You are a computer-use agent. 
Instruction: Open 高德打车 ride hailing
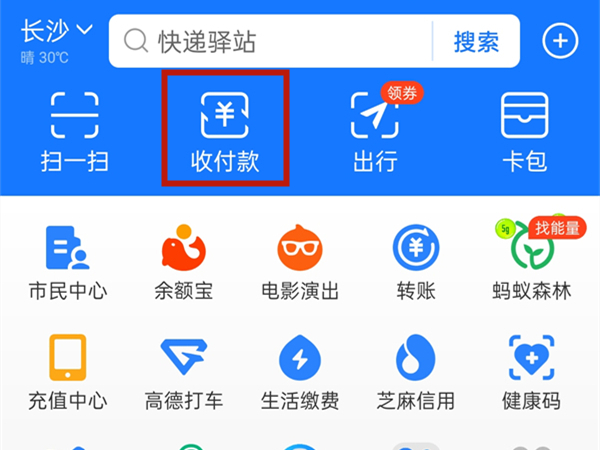183,372
